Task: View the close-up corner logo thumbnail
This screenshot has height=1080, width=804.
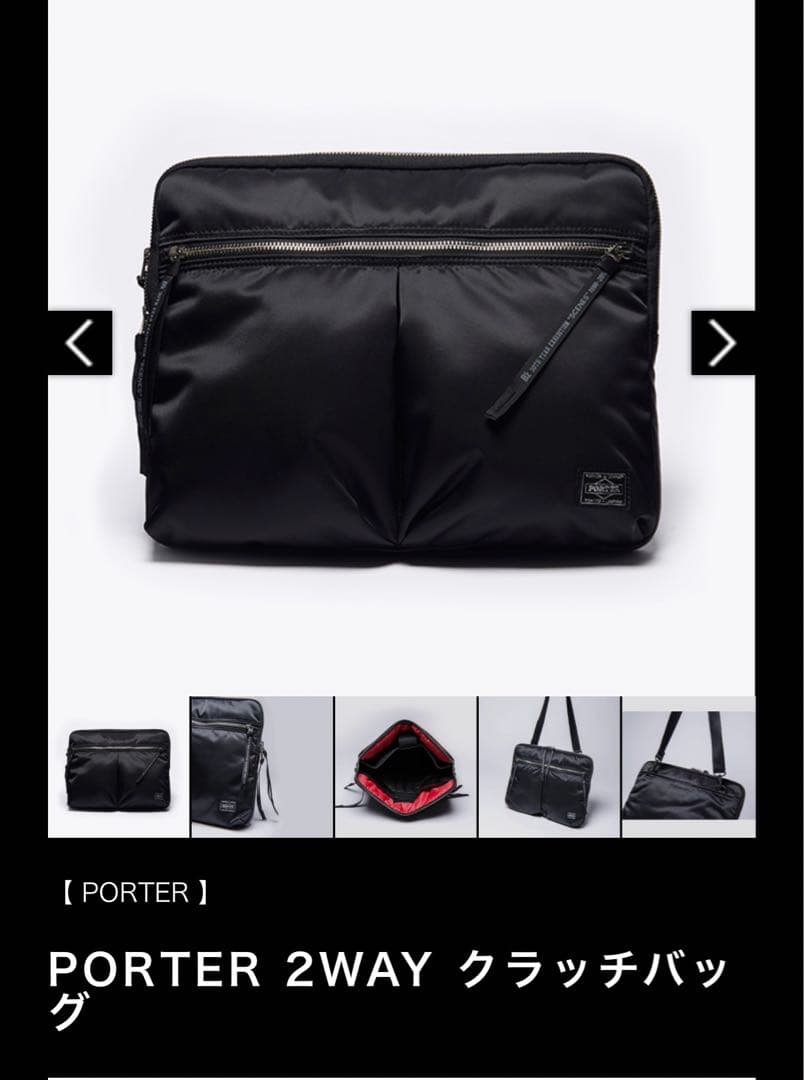Action: 261,767
